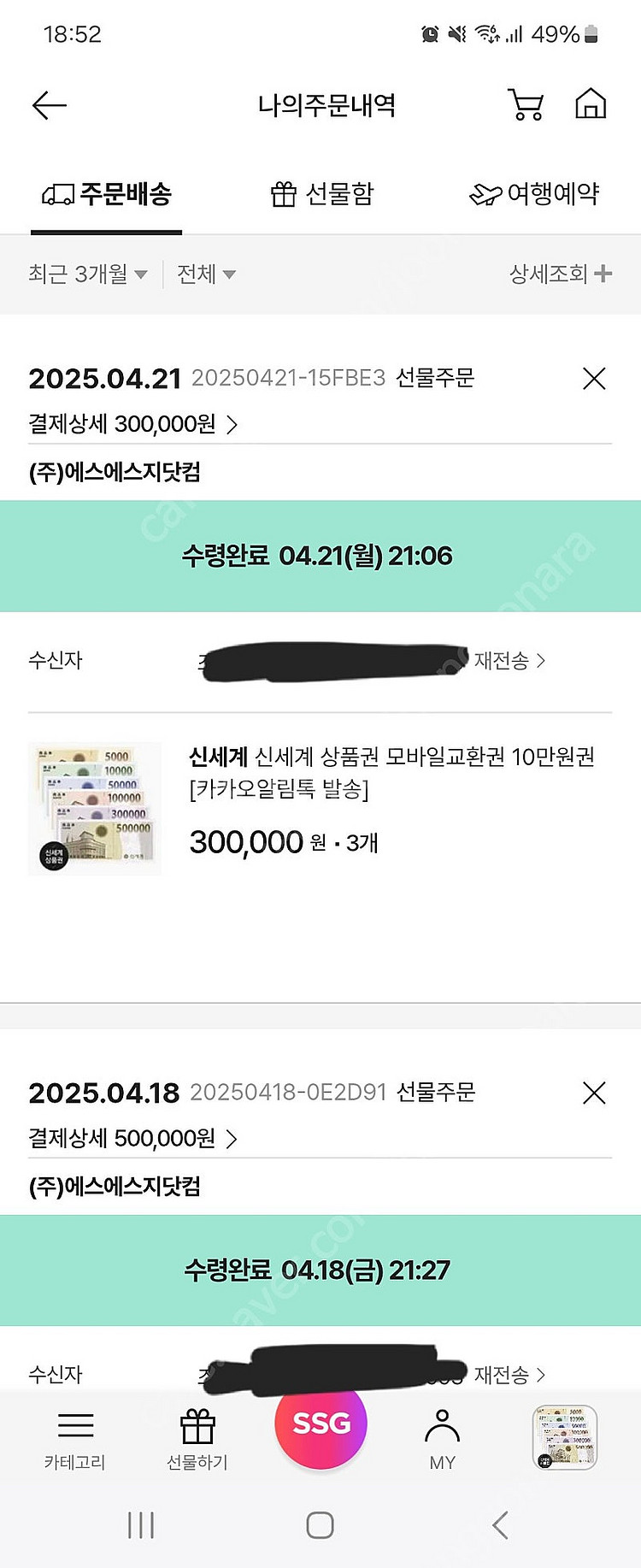Expand 상세조회 search options
641x1568 pixels.
(560, 274)
